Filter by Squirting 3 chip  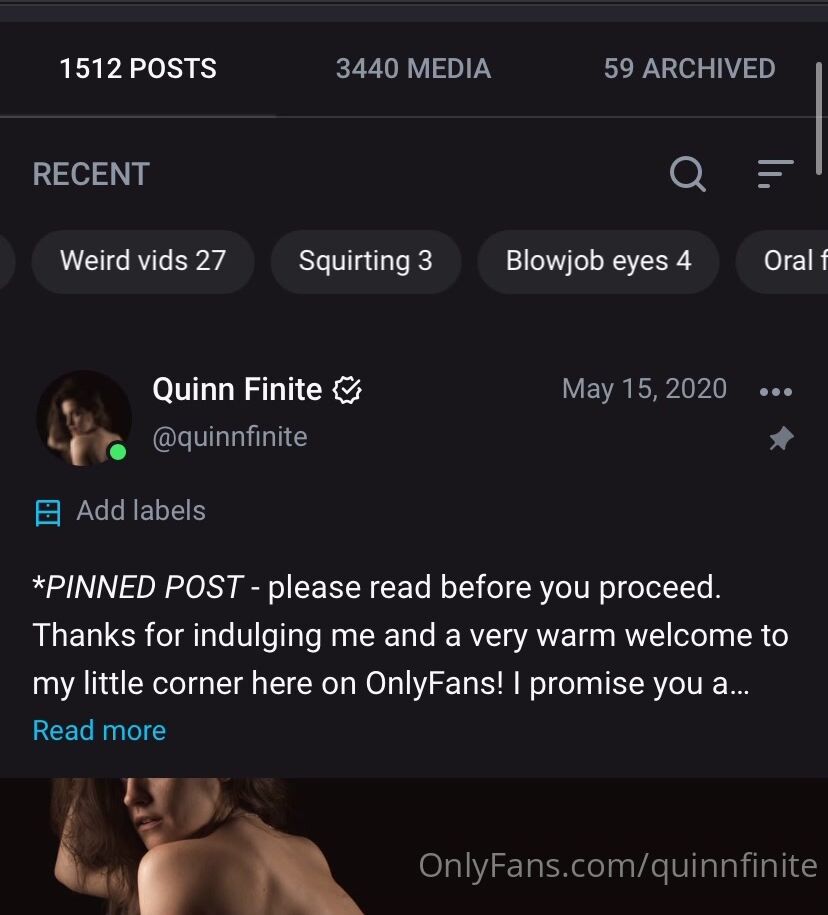(x=365, y=261)
